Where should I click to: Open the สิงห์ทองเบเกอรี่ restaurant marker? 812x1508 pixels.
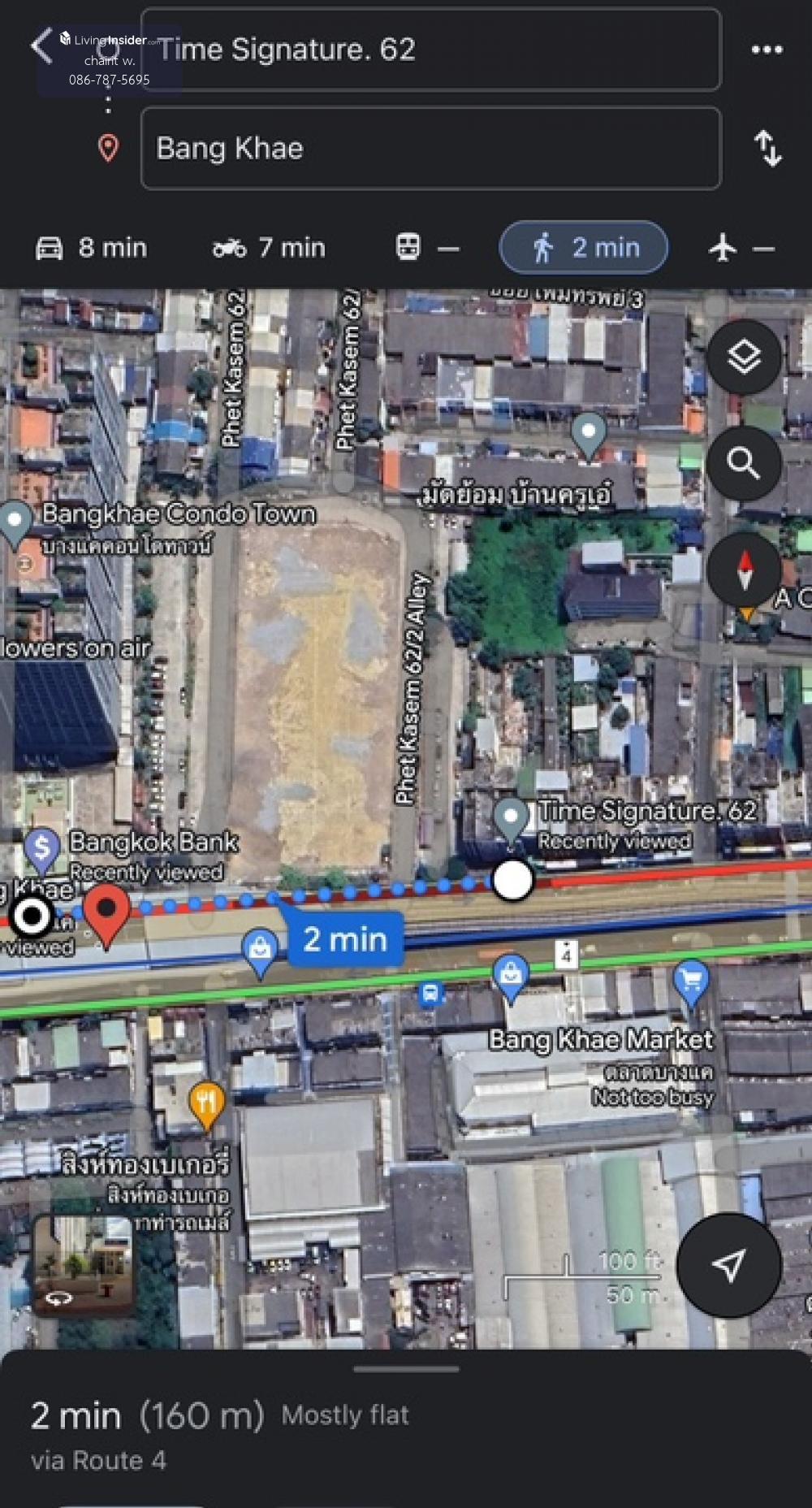pos(207,1105)
